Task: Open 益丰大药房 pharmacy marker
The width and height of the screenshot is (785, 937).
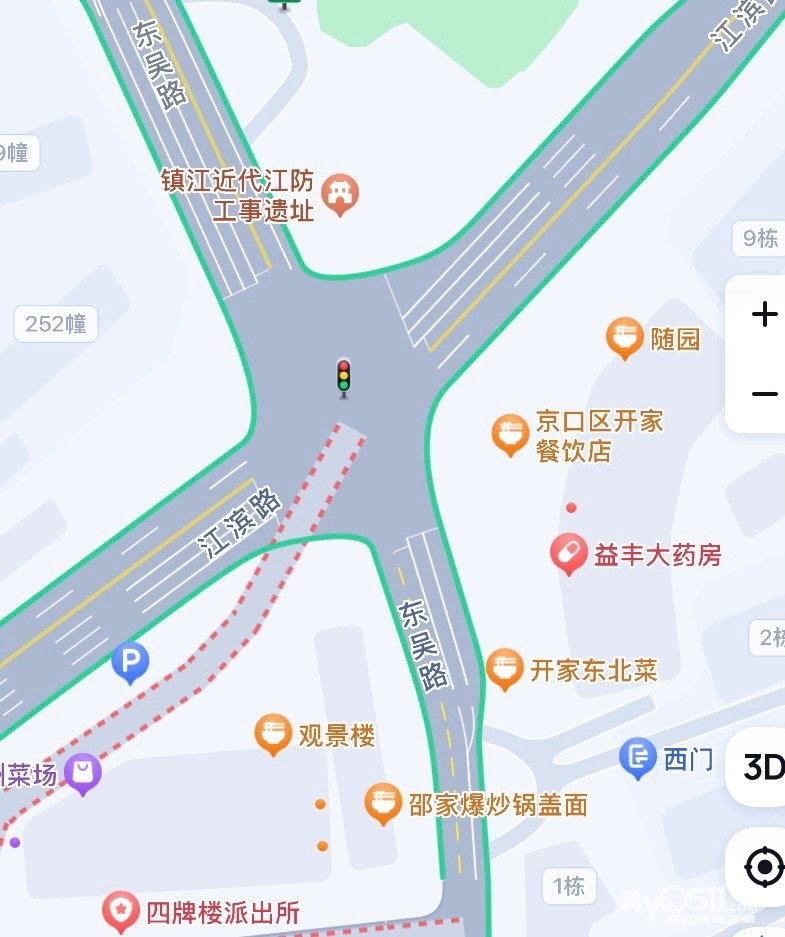Action: point(568,553)
